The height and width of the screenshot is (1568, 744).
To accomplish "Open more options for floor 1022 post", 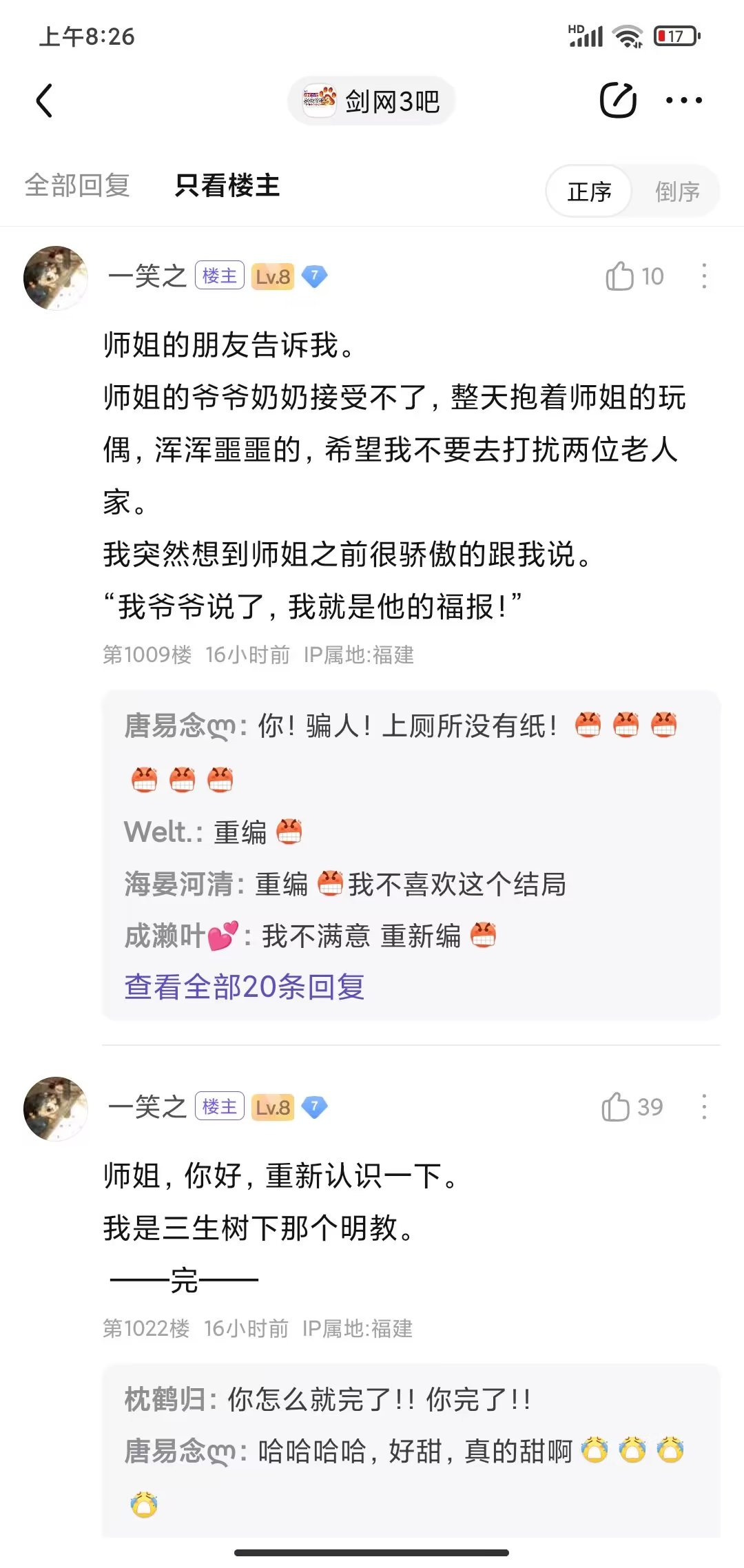I will click(x=703, y=1108).
